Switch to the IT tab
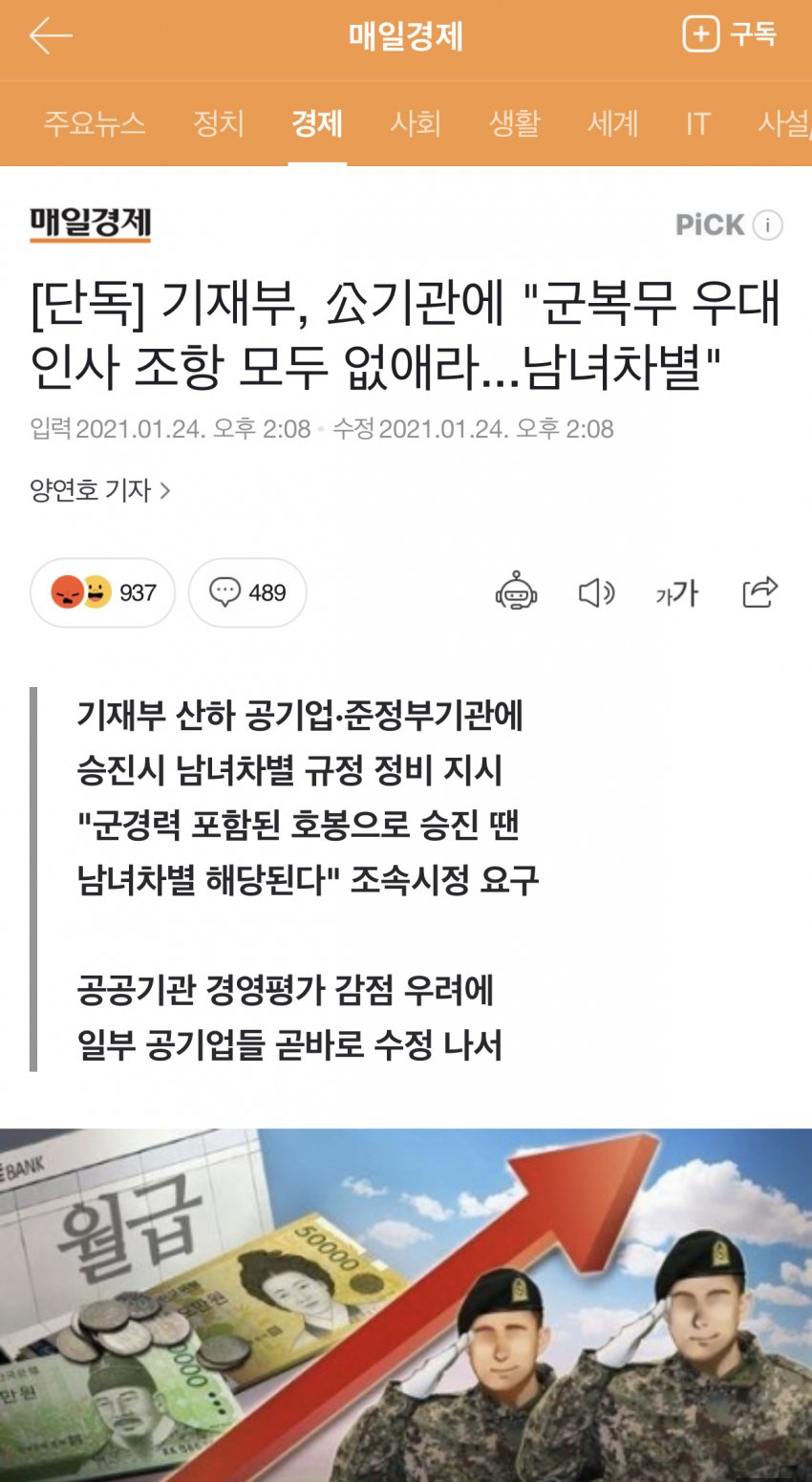The image size is (812, 1482). 697,123
